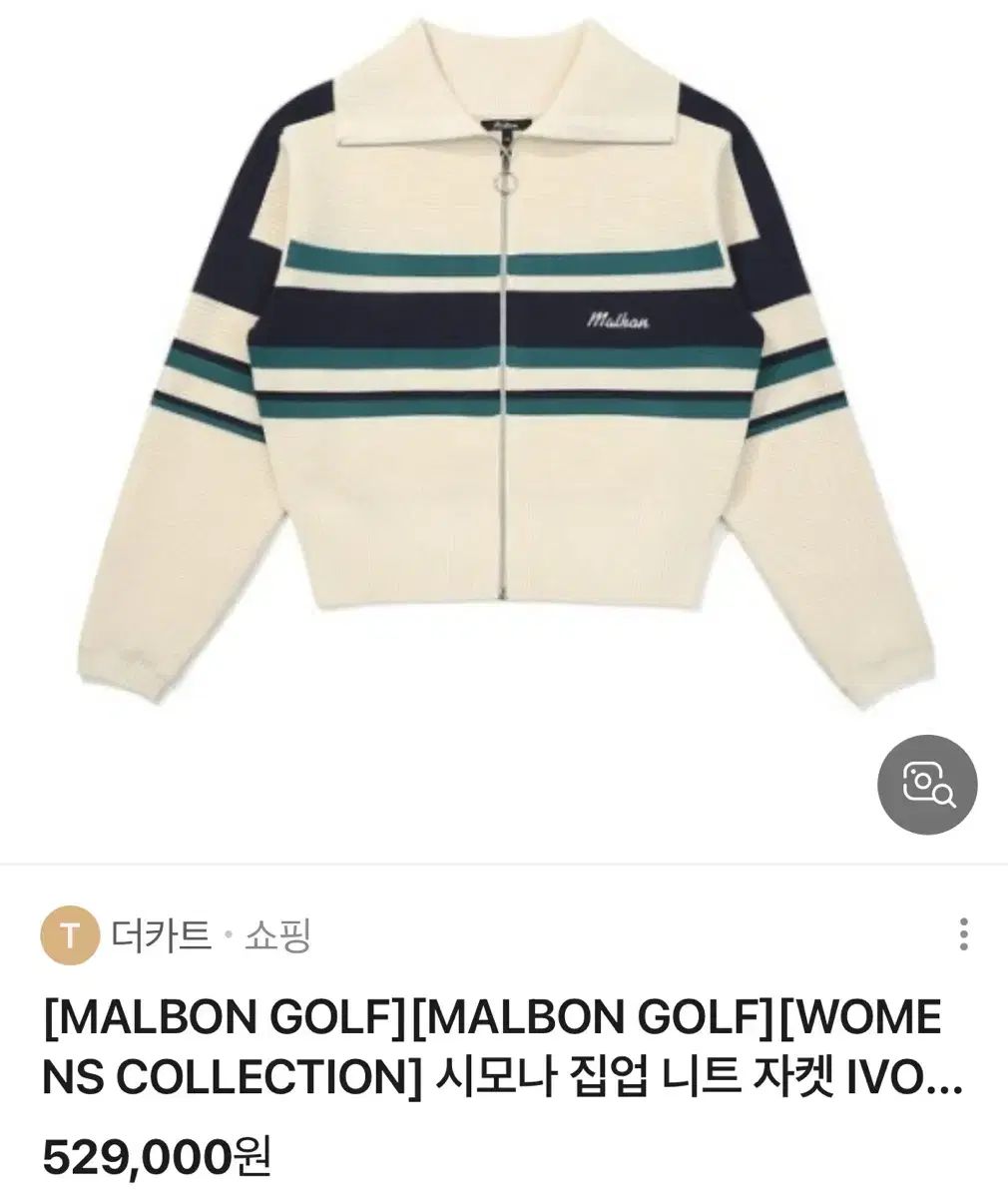Open the three-dot overflow menu
Image resolution: width=1008 pixels, height=1198 pixels.
(x=963, y=935)
